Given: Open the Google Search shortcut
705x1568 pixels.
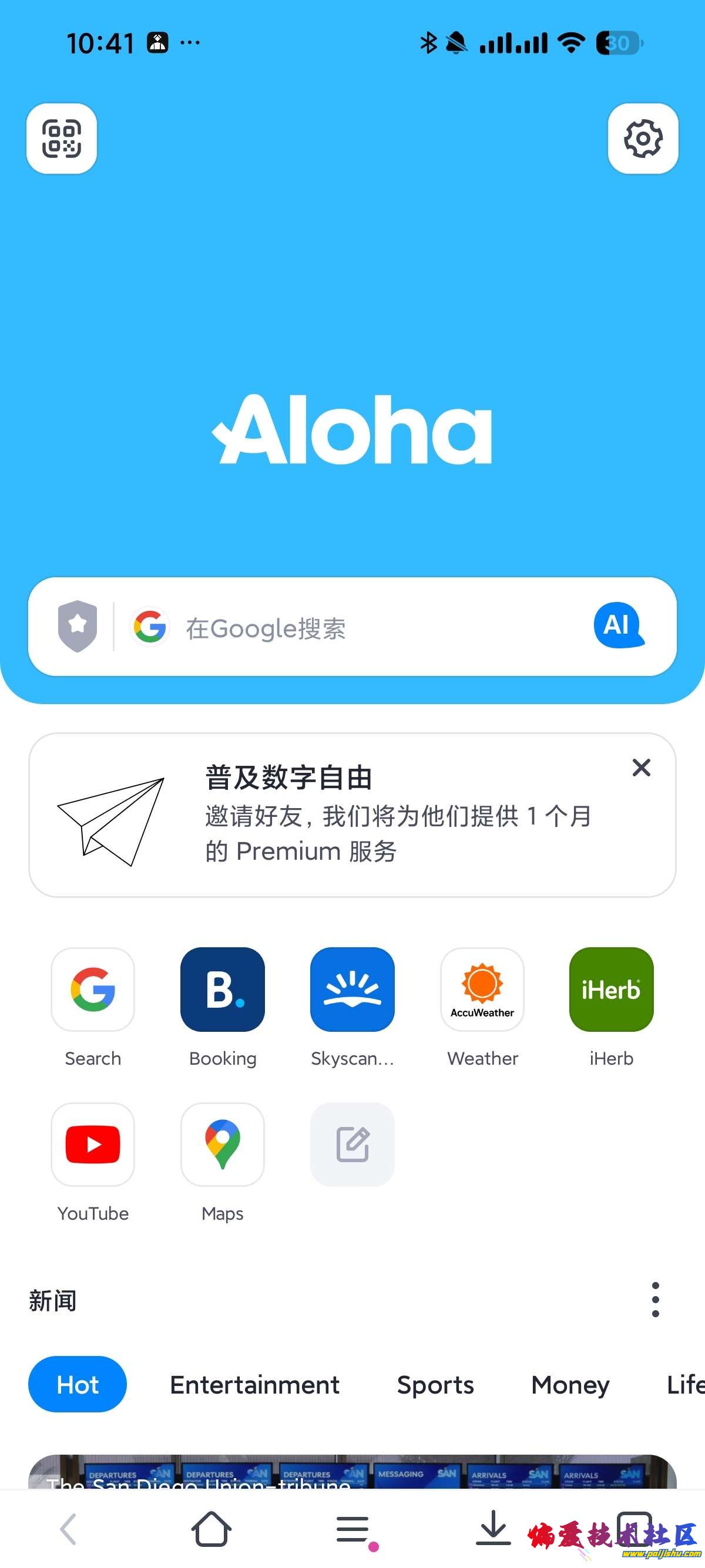Looking at the screenshot, I should (93, 990).
